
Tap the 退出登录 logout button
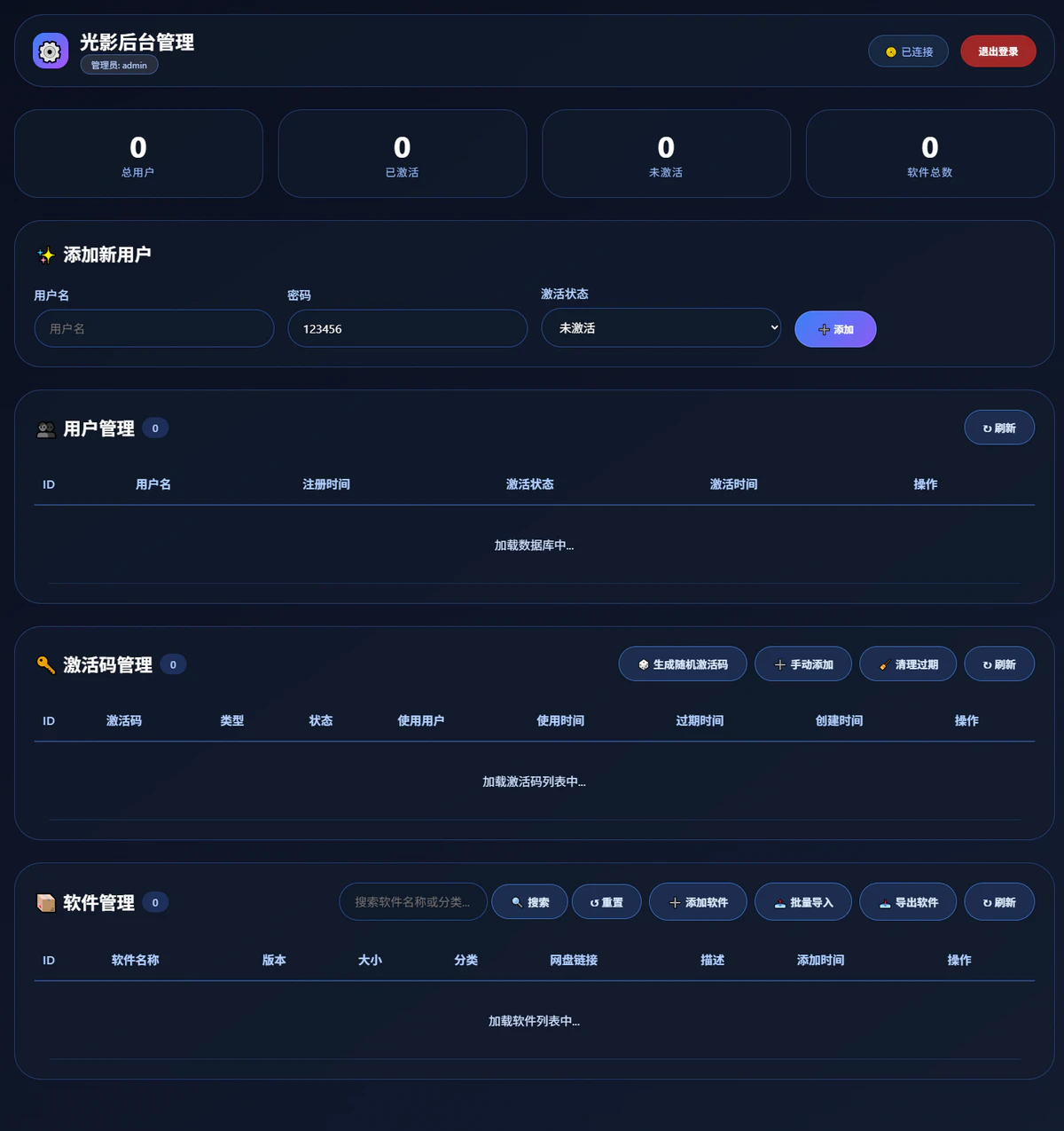coord(997,51)
